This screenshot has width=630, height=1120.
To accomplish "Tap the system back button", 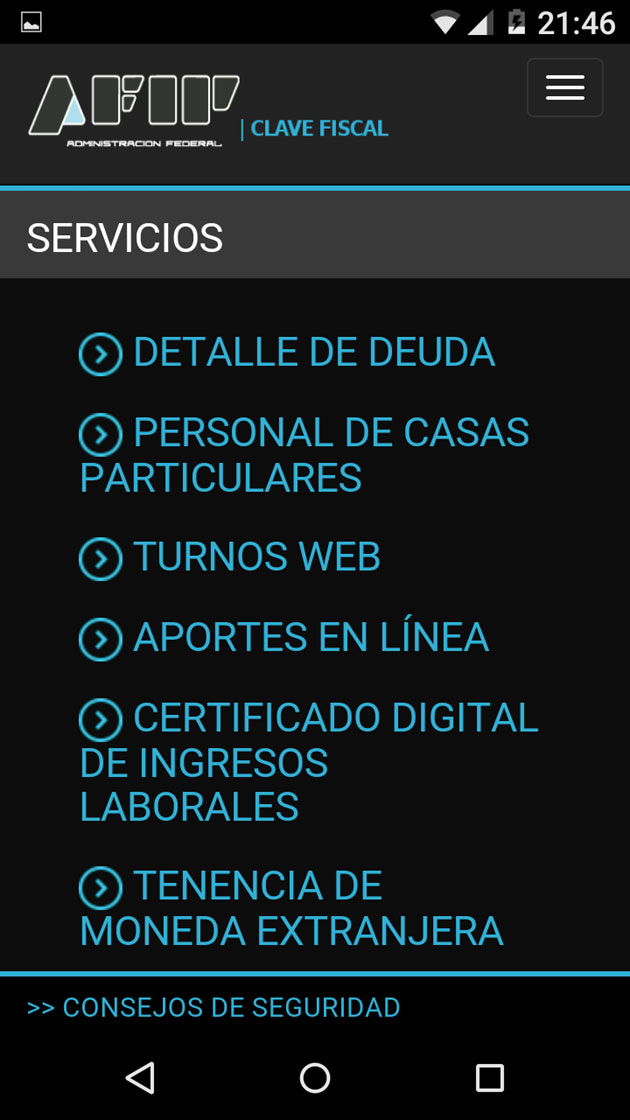I will [x=140, y=1077].
